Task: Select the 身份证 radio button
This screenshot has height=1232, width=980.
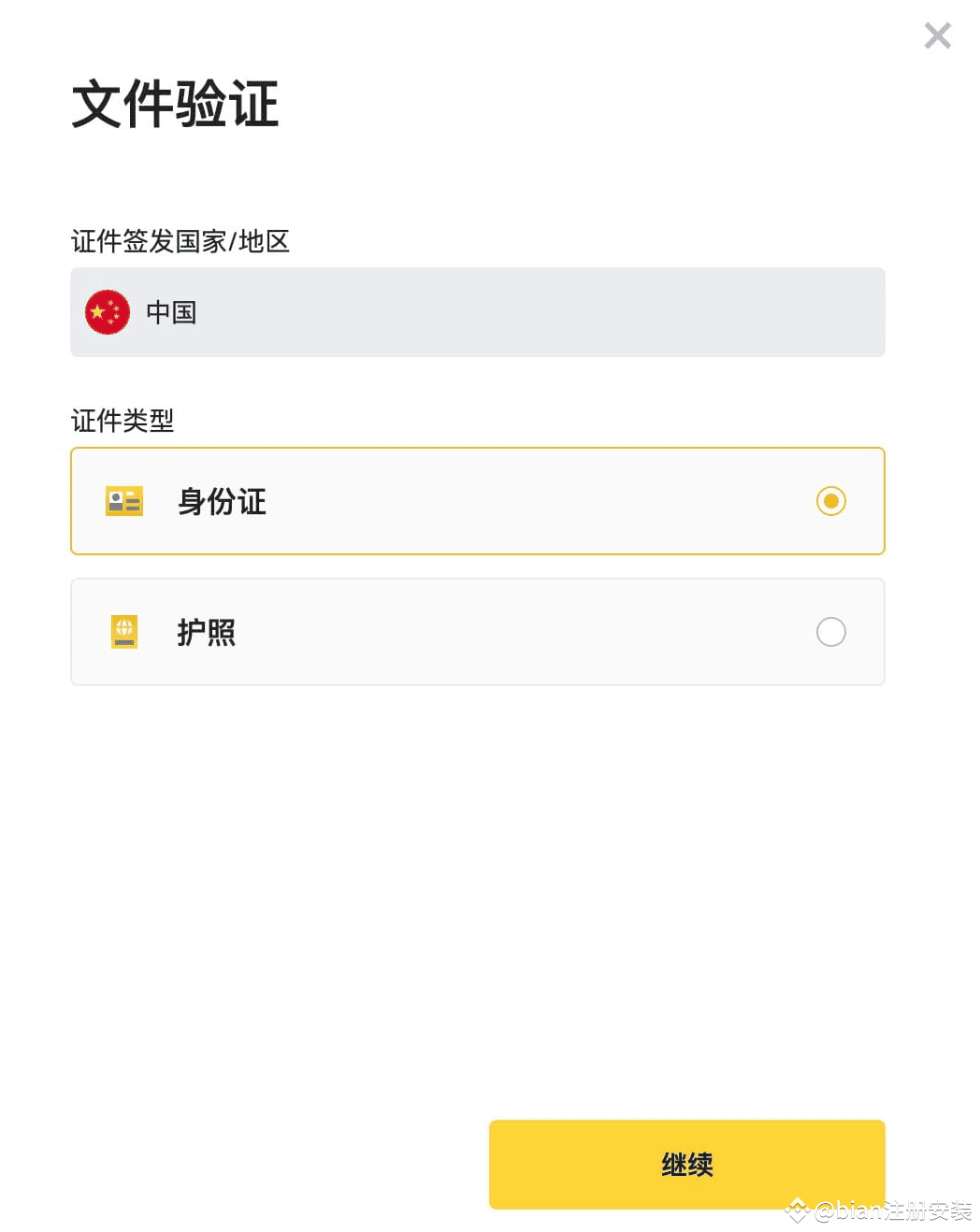Action: pos(831,501)
